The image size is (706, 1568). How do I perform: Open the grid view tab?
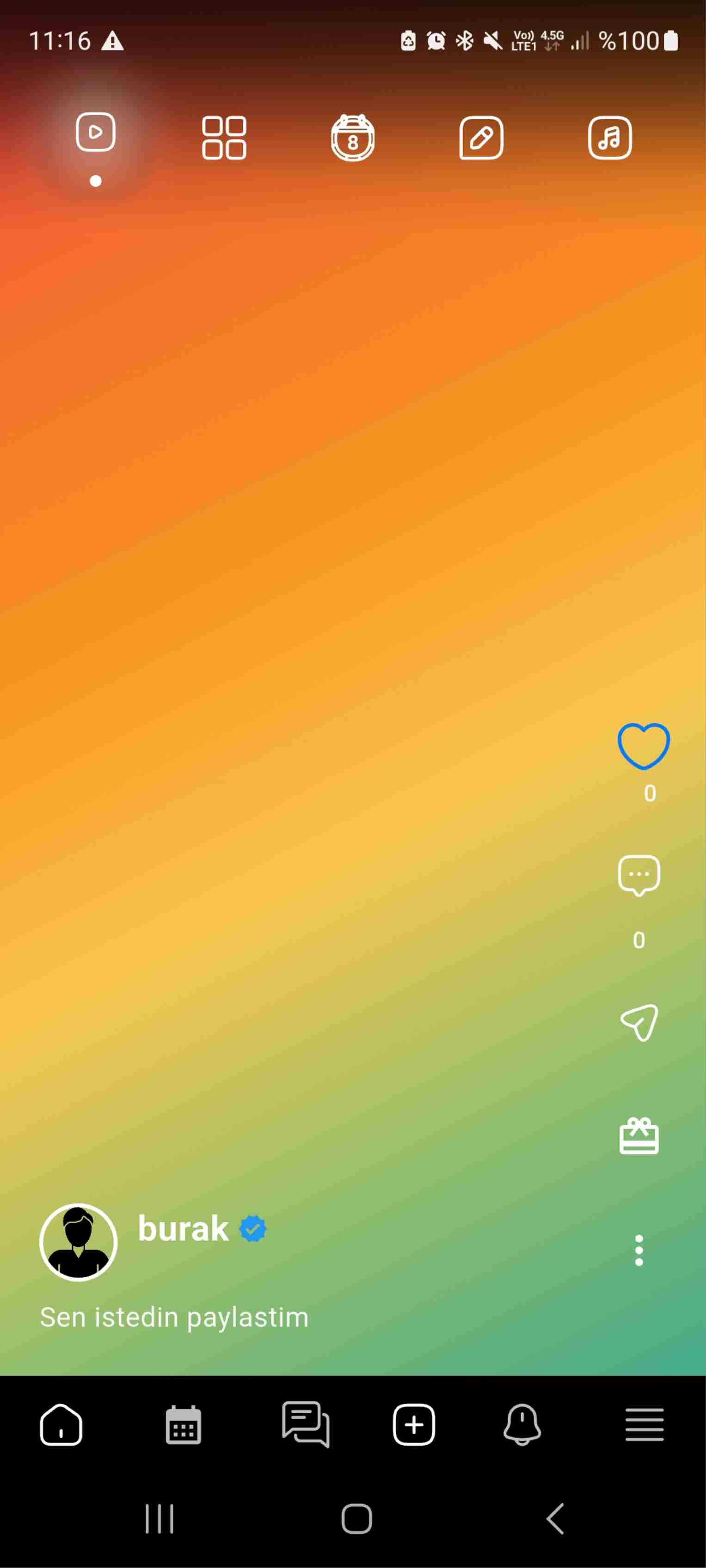click(x=224, y=138)
